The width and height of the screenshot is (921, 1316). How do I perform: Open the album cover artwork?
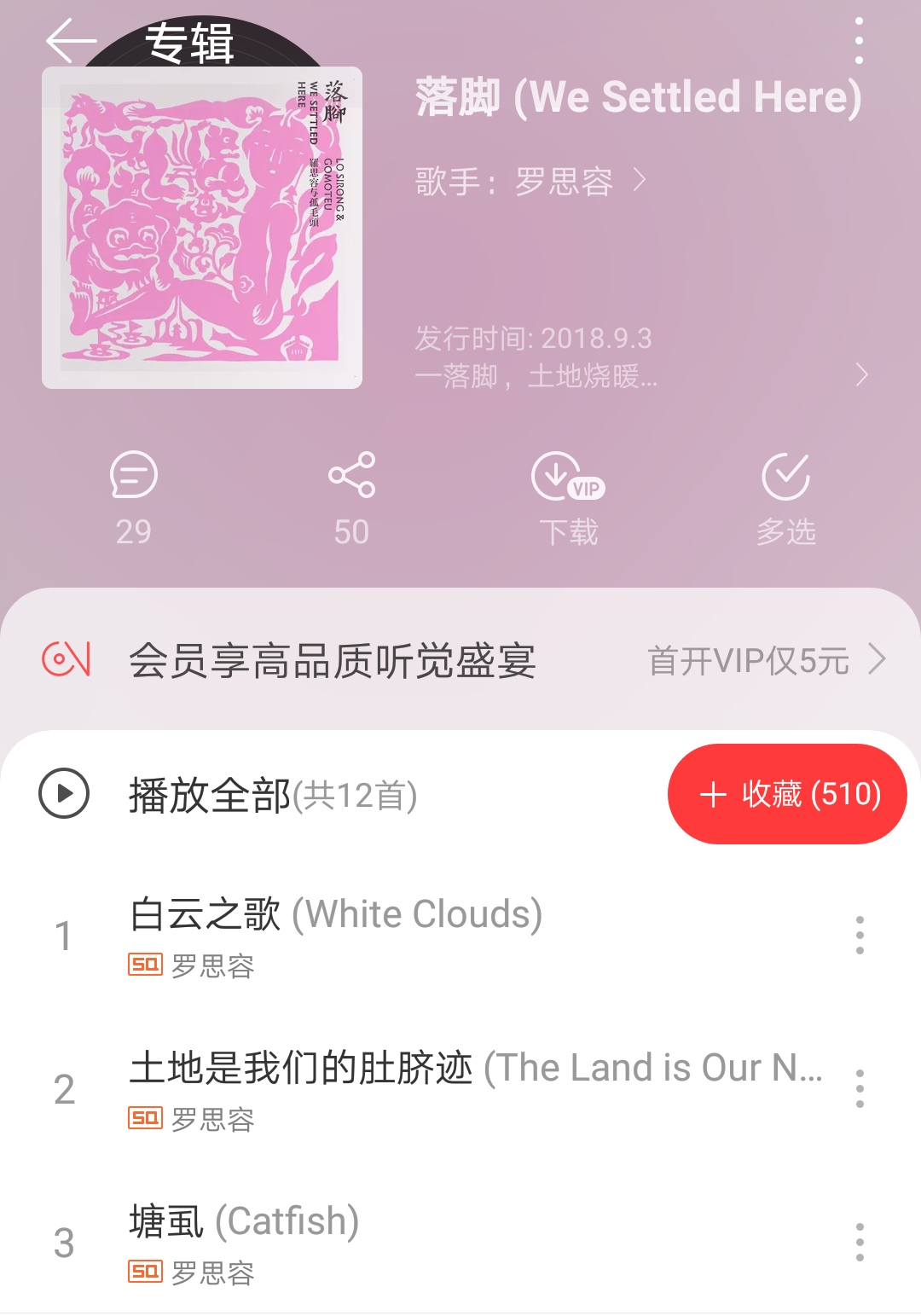pos(202,228)
